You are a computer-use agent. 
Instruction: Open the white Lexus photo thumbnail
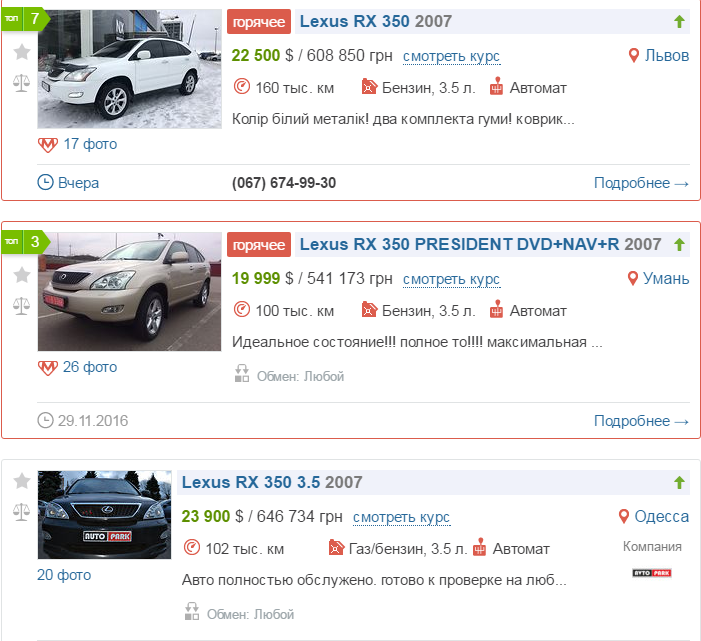[129, 69]
